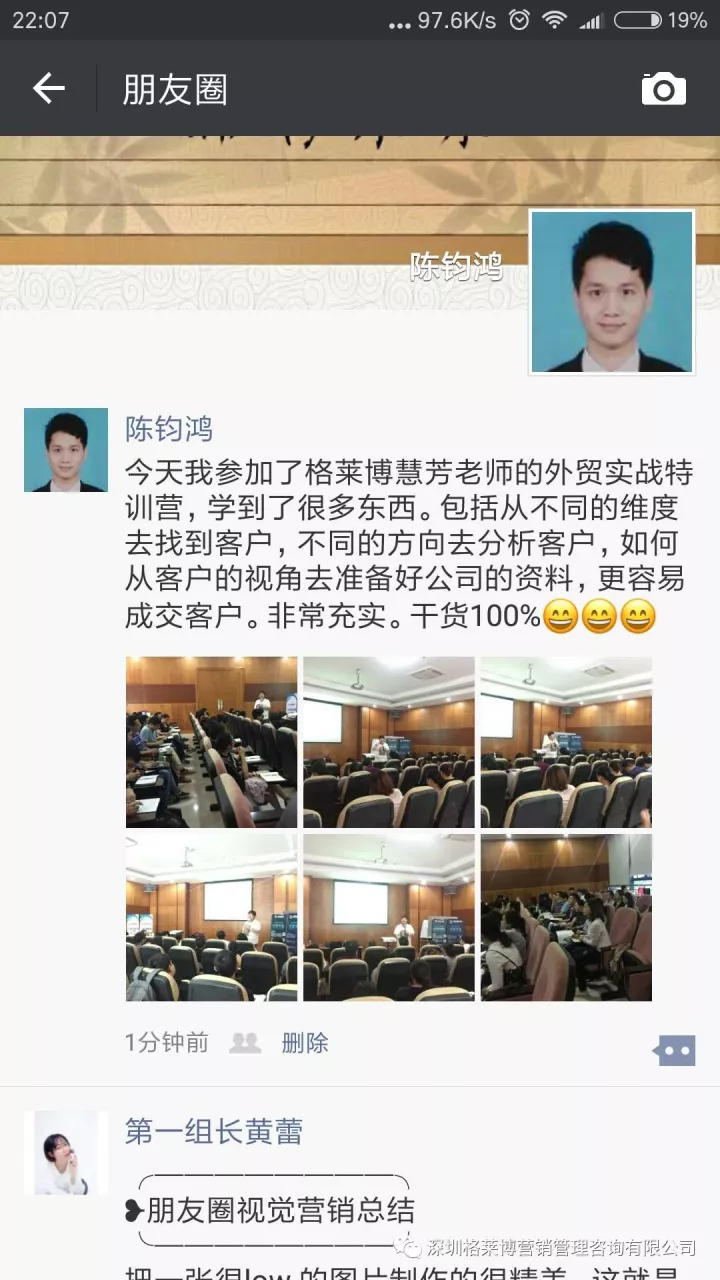Open 陈钧鸿's large profile avatar on the cover
The width and height of the screenshot is (720, 1280).
point(612,292)
